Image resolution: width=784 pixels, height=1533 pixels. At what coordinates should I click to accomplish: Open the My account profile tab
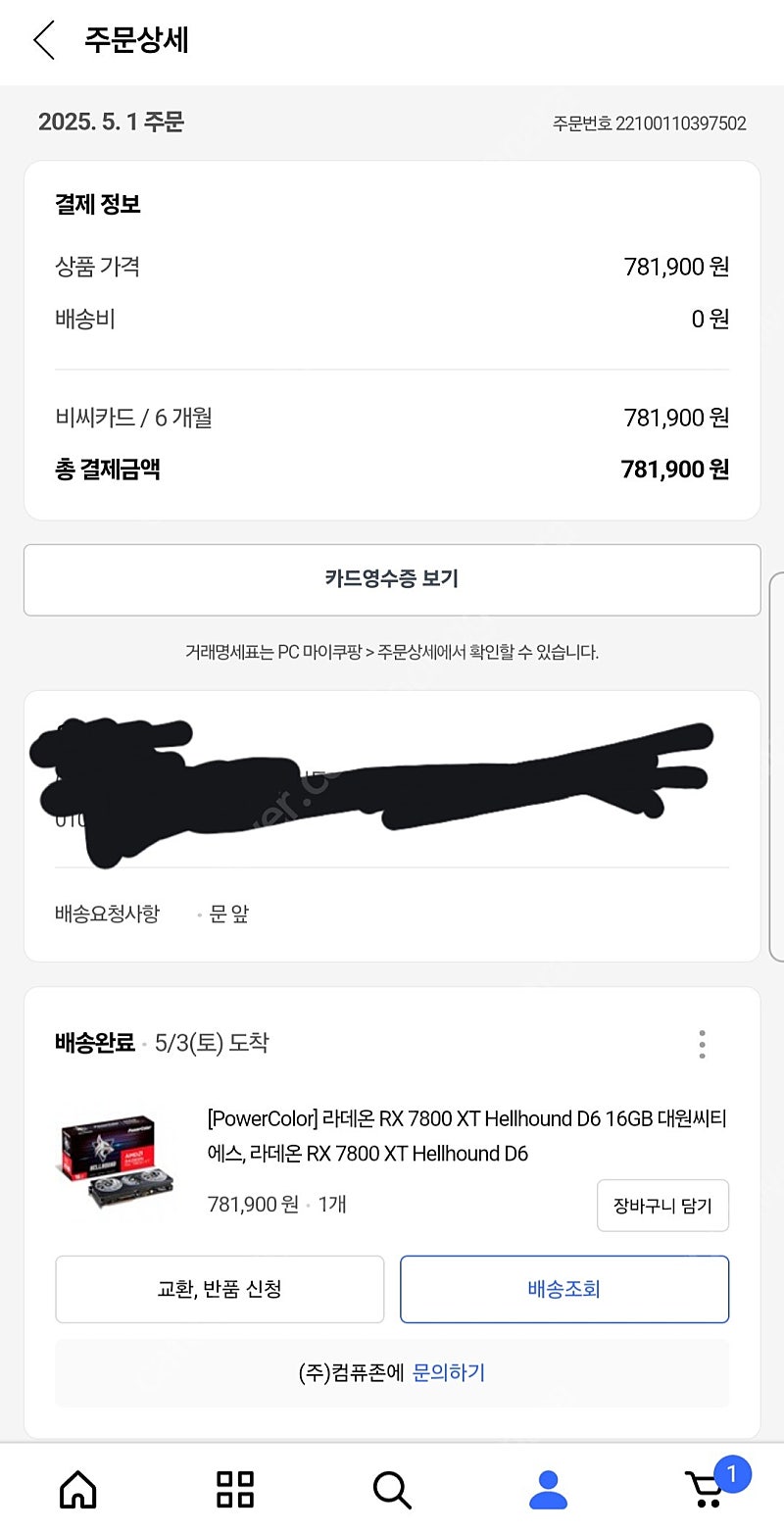pyautogui.click(x=548, y=1489)
